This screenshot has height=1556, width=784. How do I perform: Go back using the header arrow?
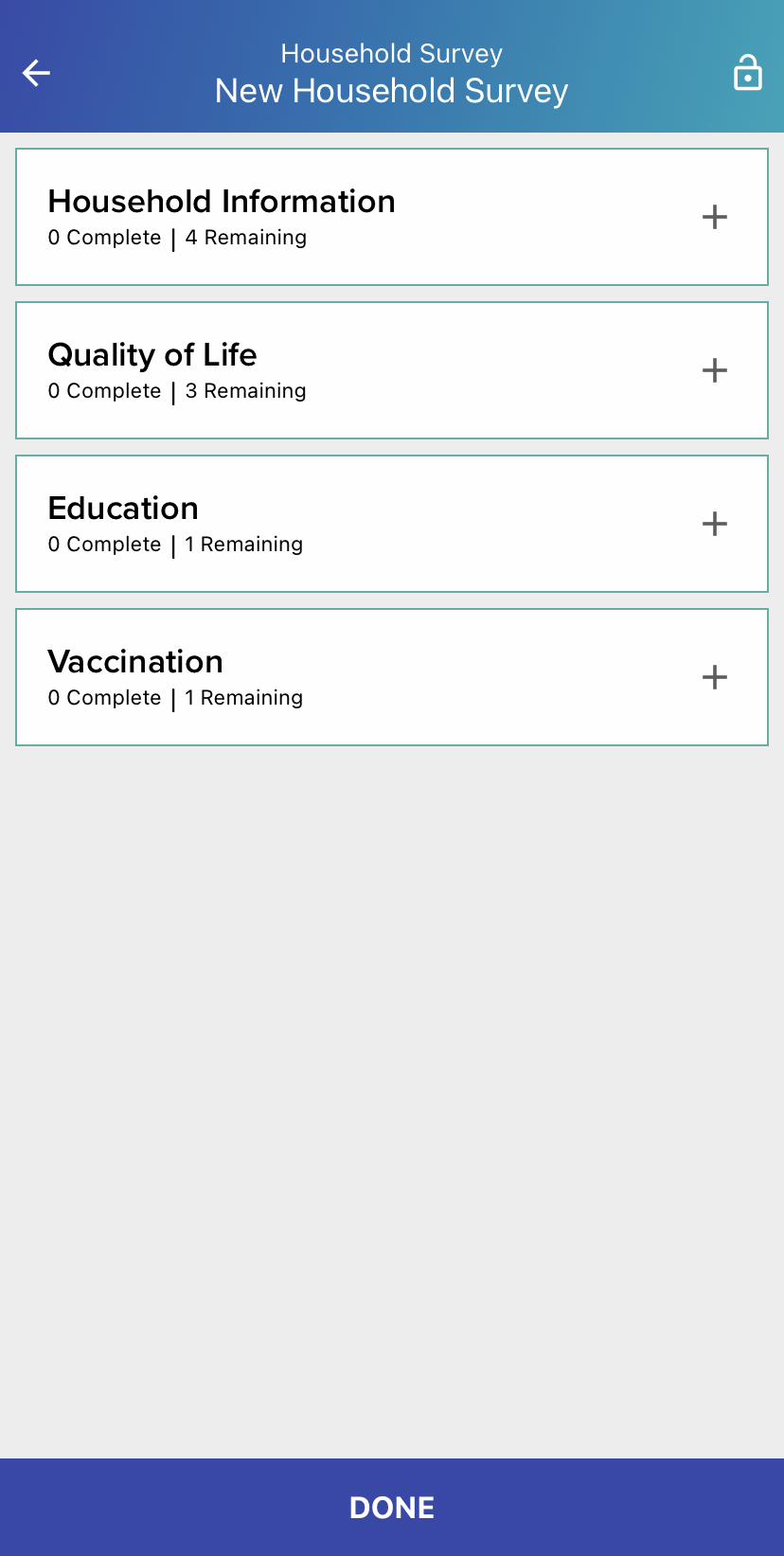click(36, 73)
